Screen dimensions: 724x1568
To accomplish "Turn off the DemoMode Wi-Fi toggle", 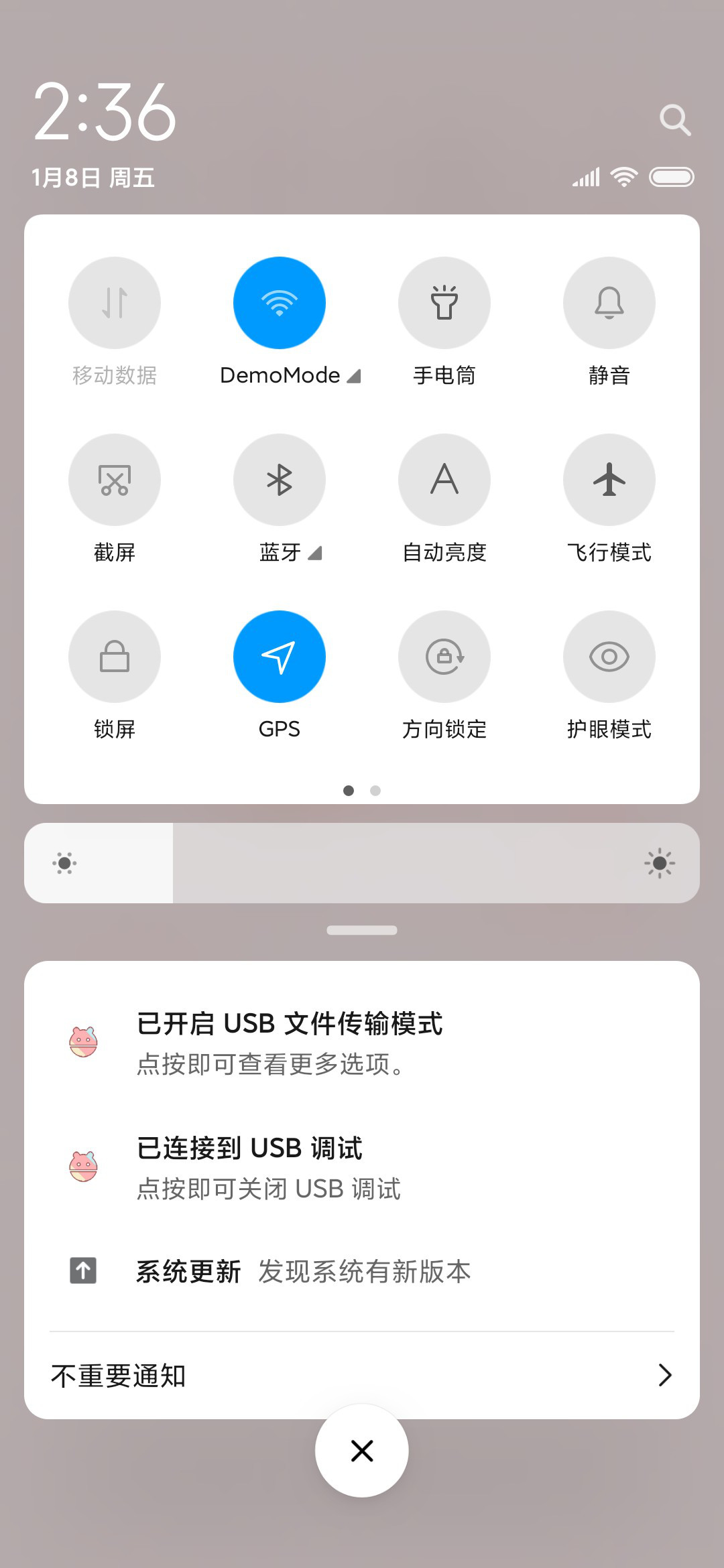I will pos(280,303).
